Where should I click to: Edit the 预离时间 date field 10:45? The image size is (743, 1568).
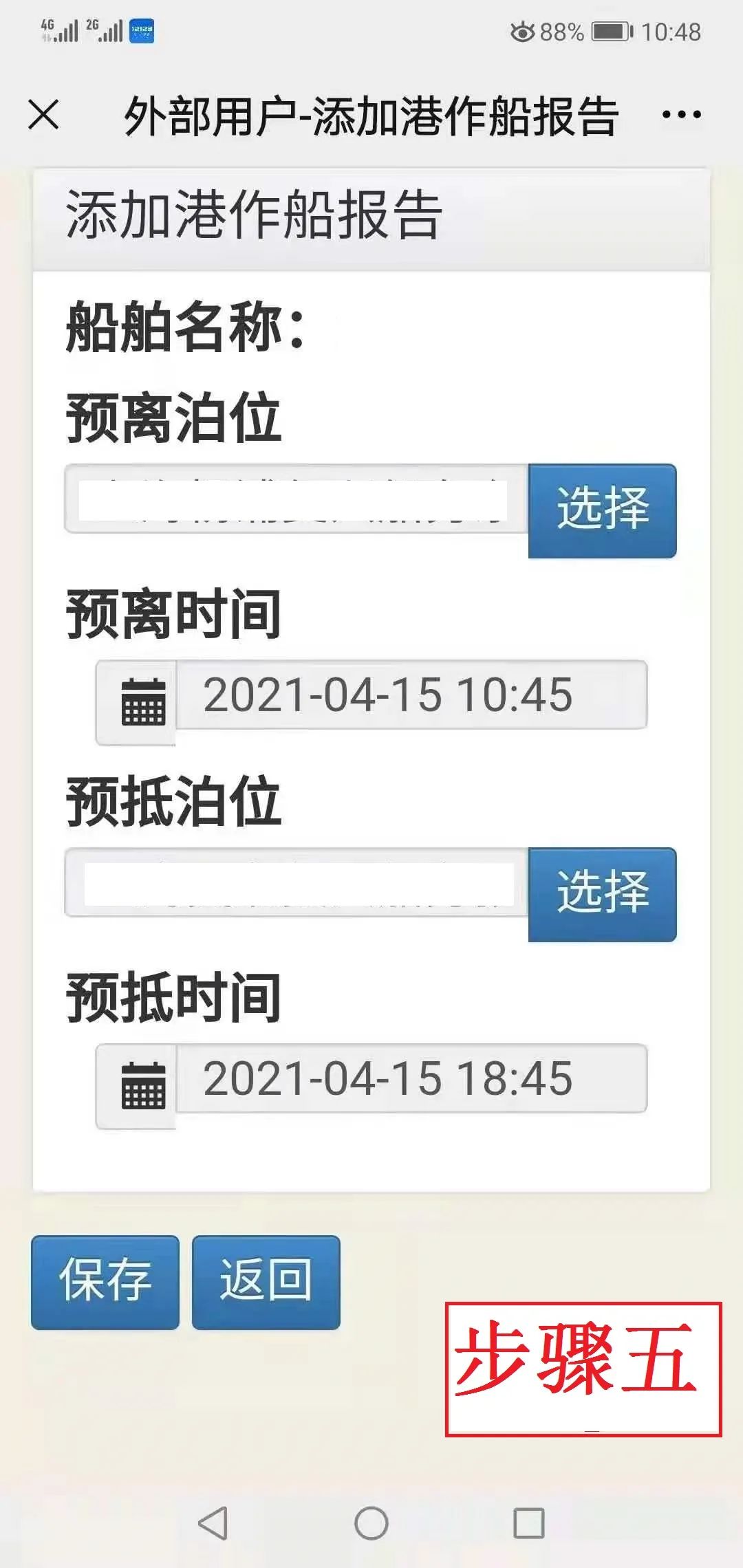tap(411, 695)
